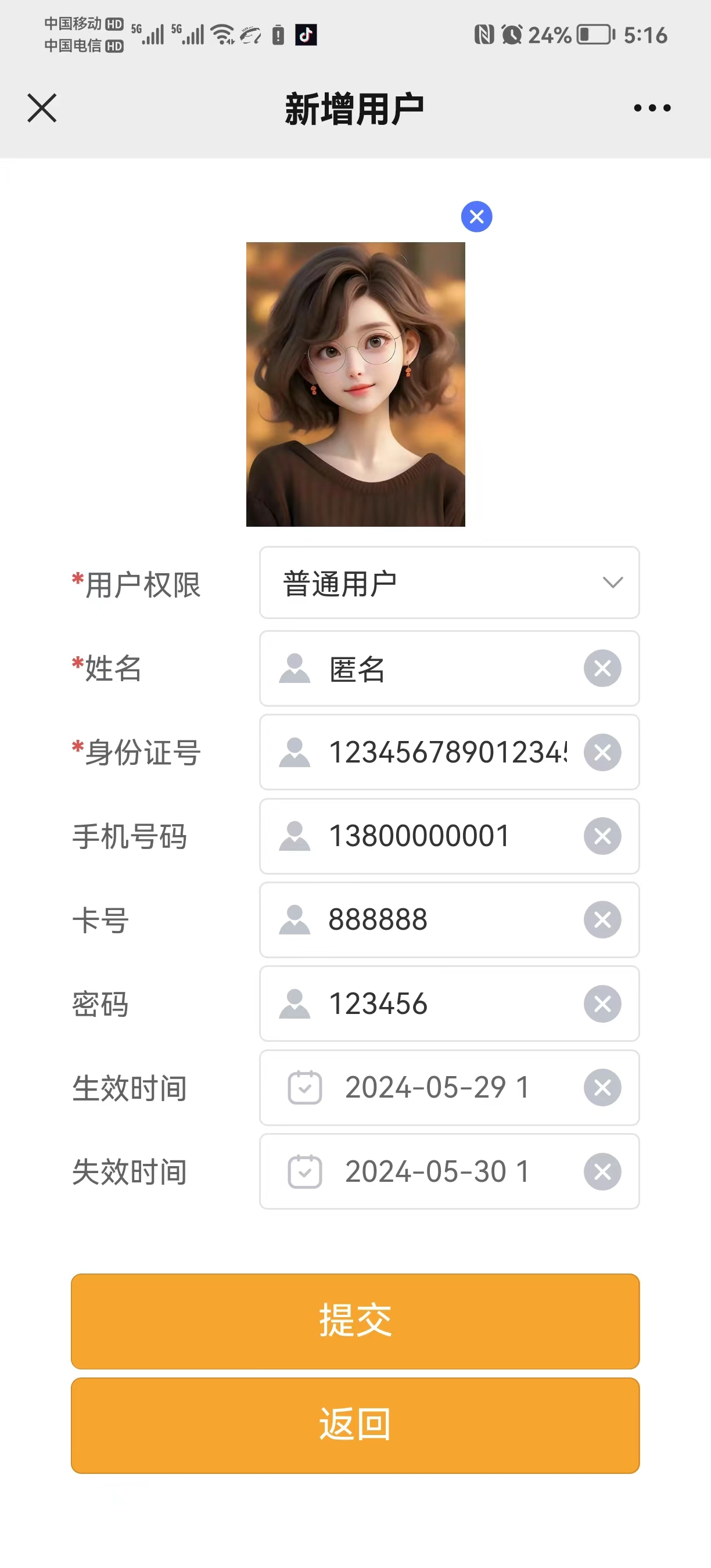Go back using the 返回 button
Screen dimensions: 711x1568
click(x=355, y=1425)
